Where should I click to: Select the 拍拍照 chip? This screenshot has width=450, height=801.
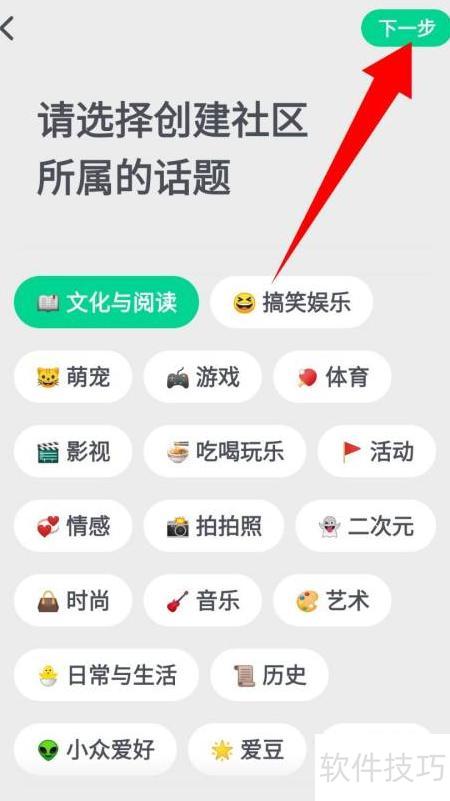(x=214, y=526)
